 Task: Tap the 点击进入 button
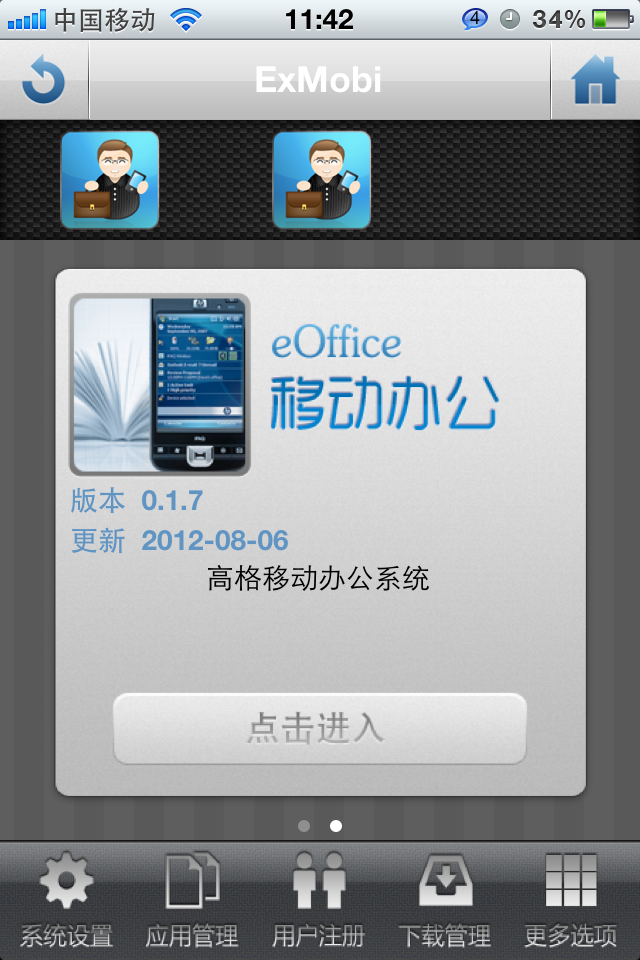[319, 728]
